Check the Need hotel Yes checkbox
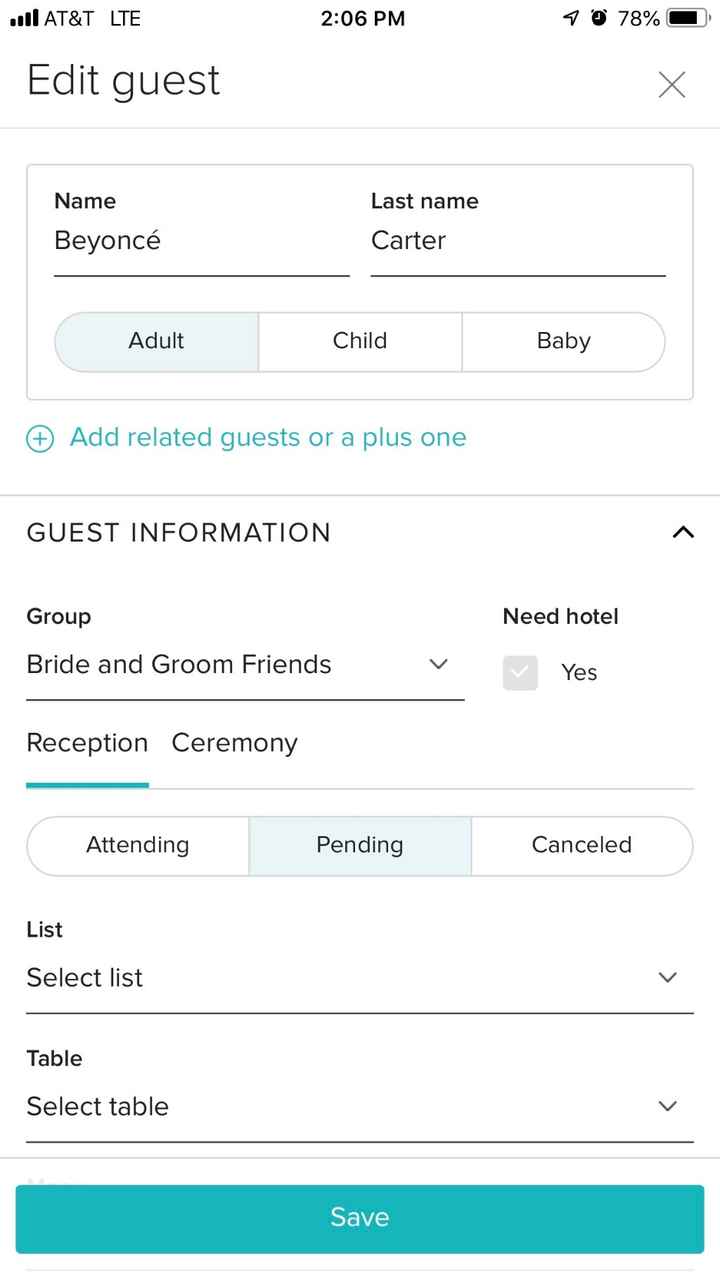 [520, 672]
